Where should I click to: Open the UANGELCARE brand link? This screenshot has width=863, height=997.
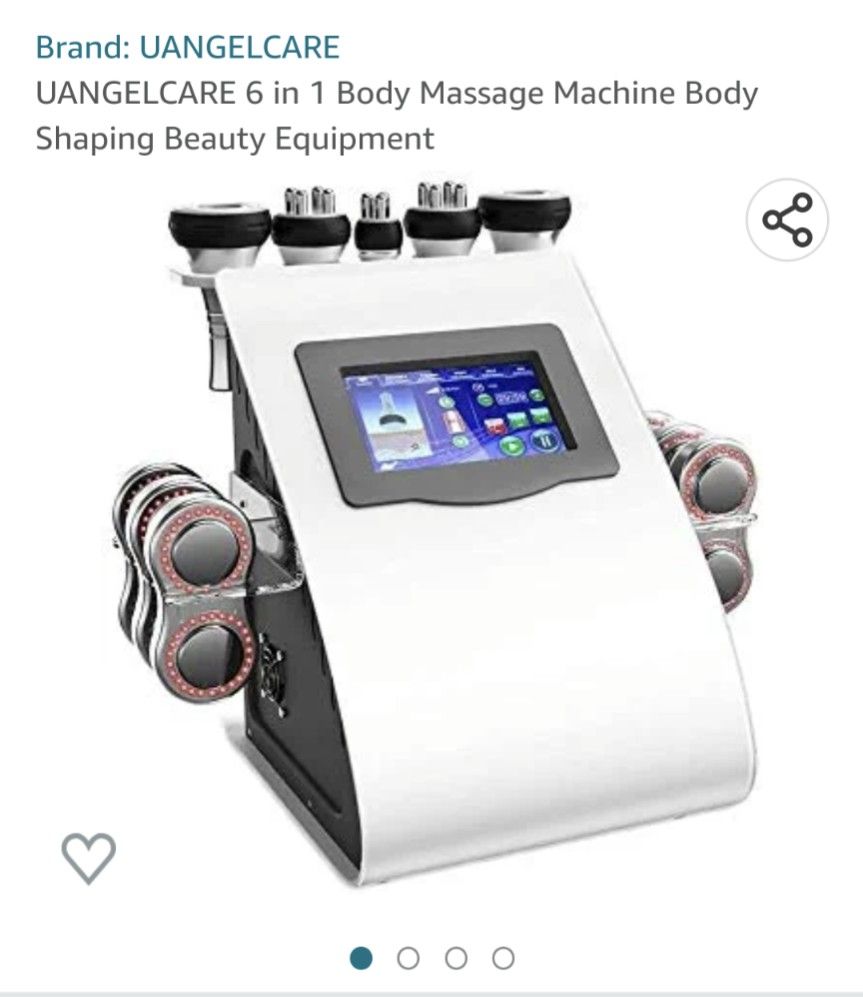click(x=187, y=46)
